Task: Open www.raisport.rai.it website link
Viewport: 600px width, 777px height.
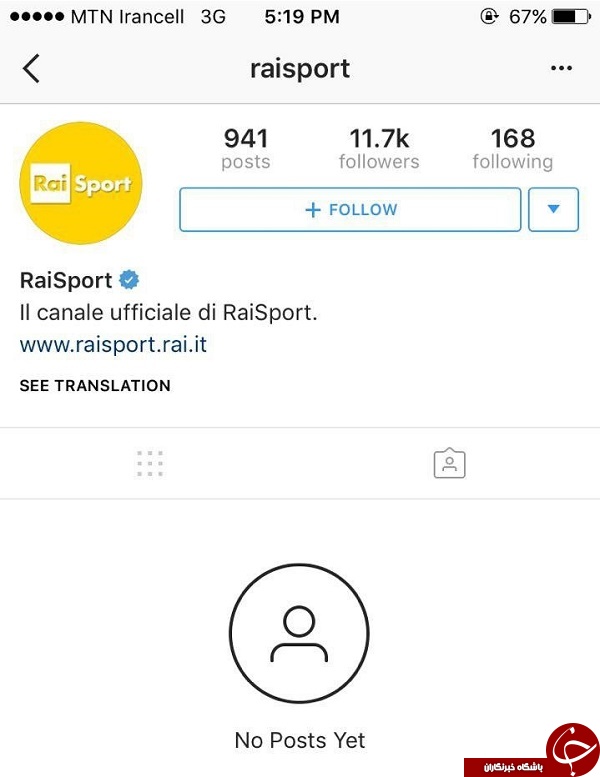Action: 113,345
